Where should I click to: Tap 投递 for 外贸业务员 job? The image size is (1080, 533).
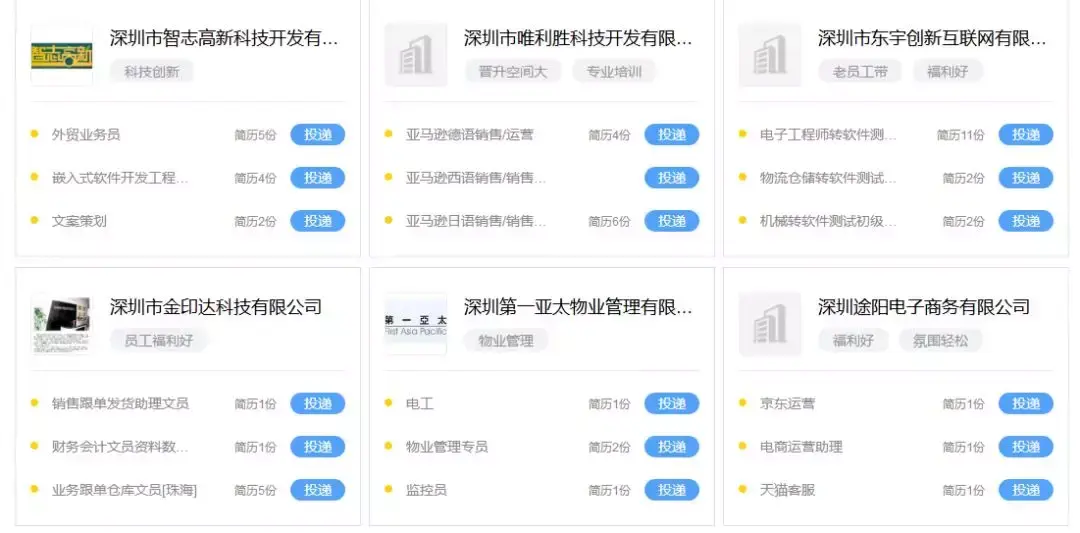317,135
